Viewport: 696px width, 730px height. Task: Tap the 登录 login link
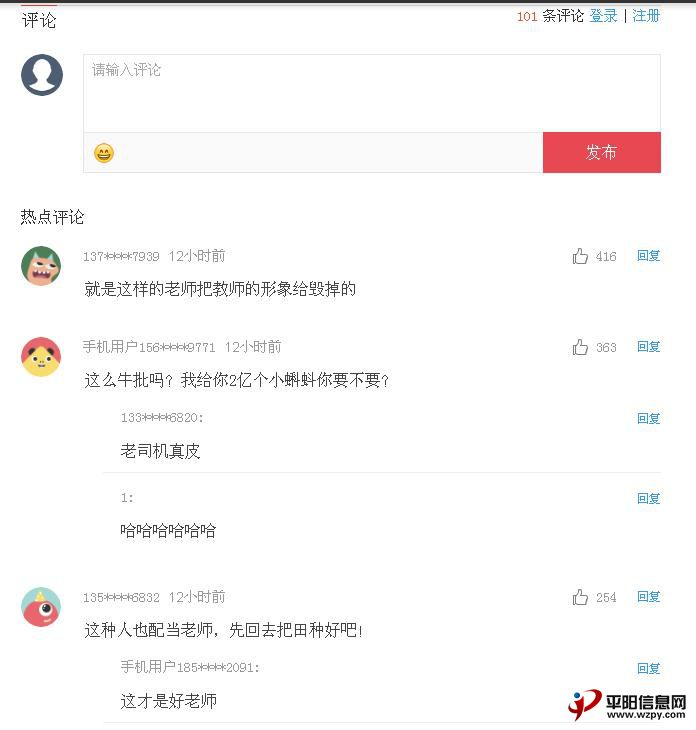pyautogui.click(x=603, y=16)
